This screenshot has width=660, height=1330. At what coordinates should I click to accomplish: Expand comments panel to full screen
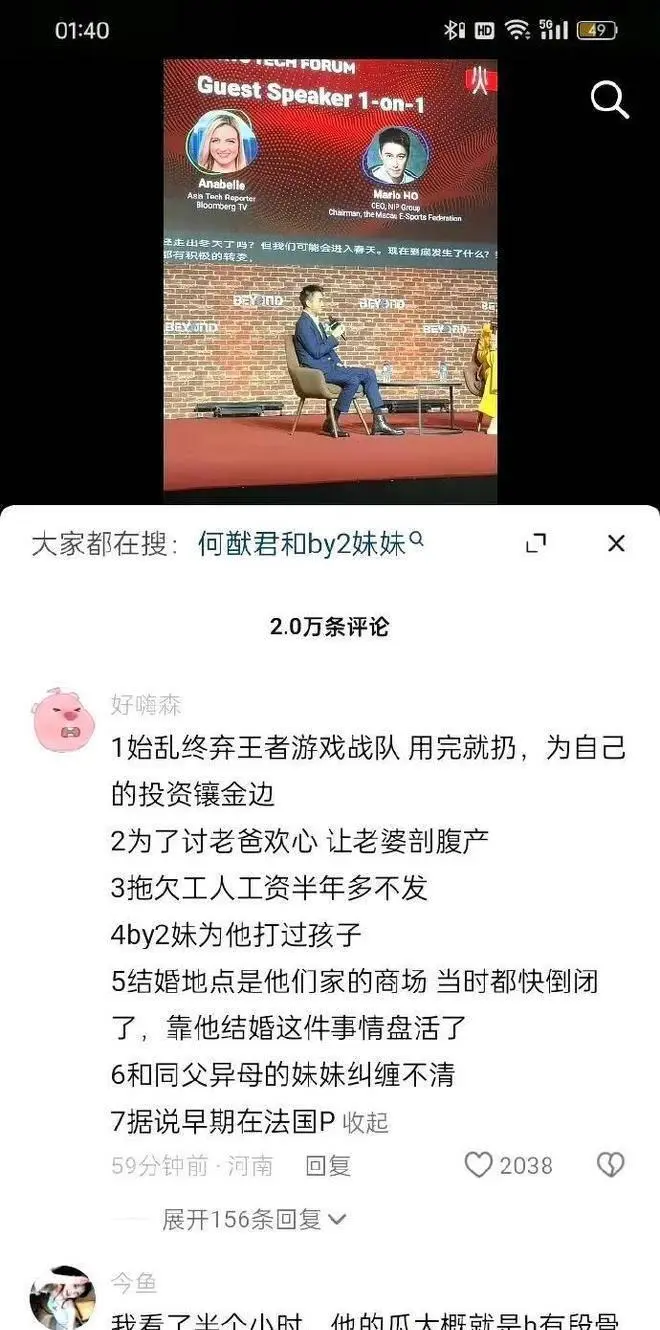[536, 543]
